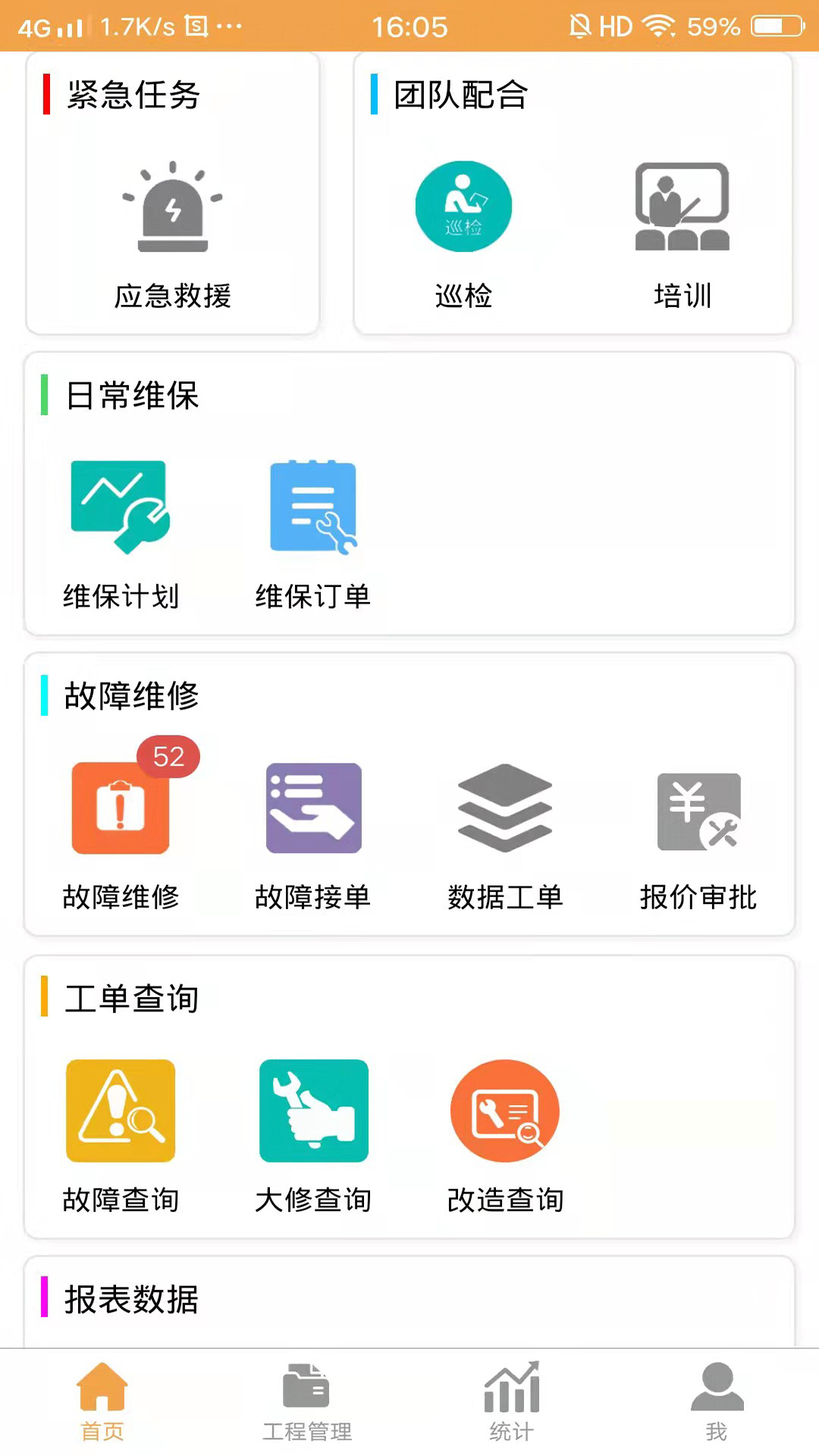The image size is (819, 1456).
Task: Open the 报表数据 report data section
Action: [129, 1300]
